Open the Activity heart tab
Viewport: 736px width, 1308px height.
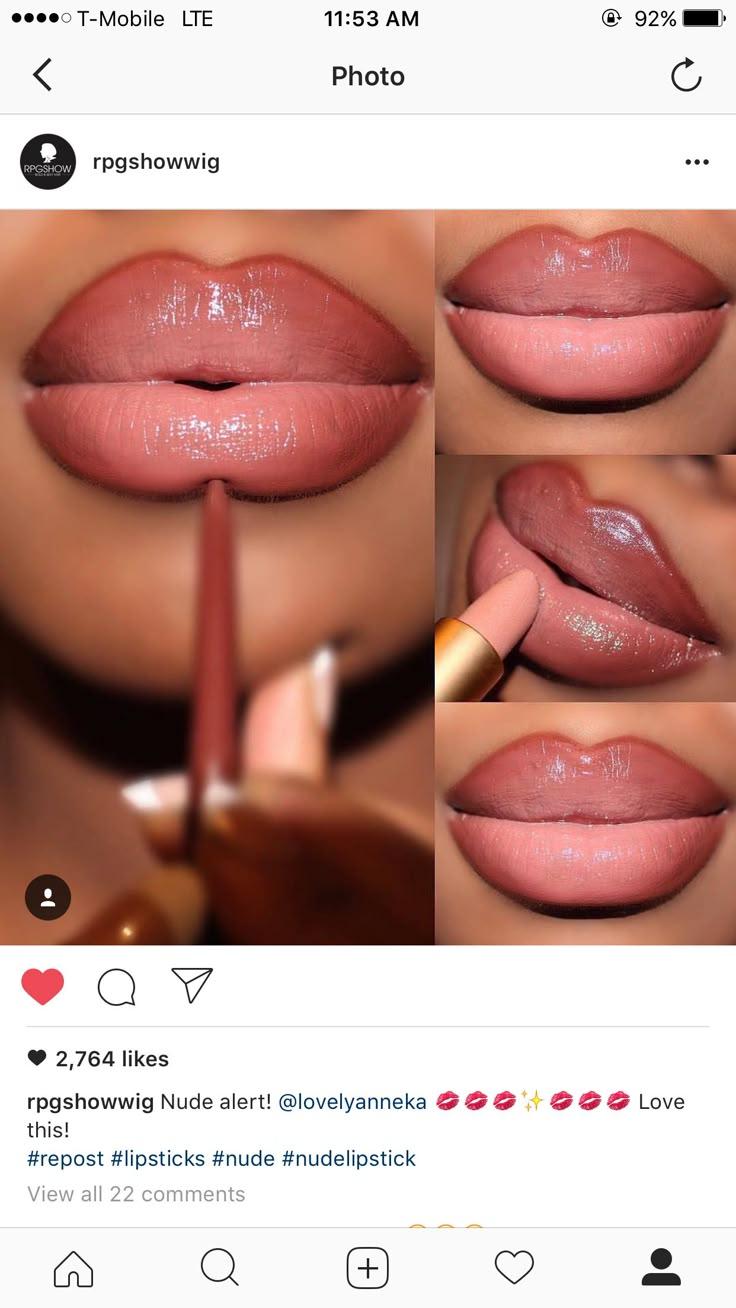514,1268
